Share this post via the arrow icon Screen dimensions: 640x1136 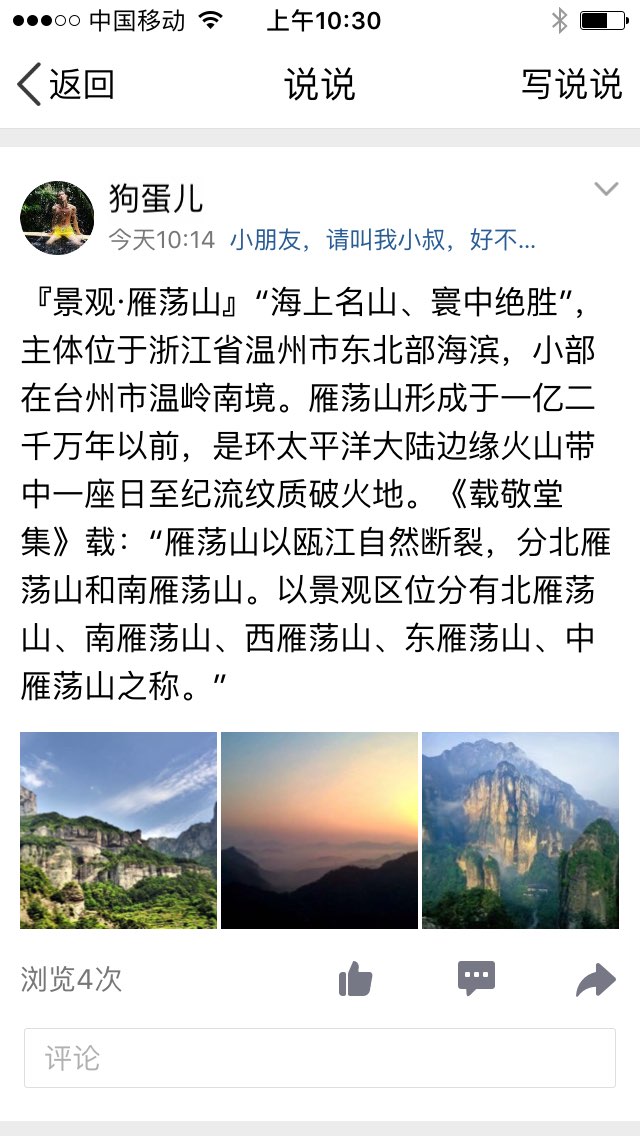pos(596,979)
